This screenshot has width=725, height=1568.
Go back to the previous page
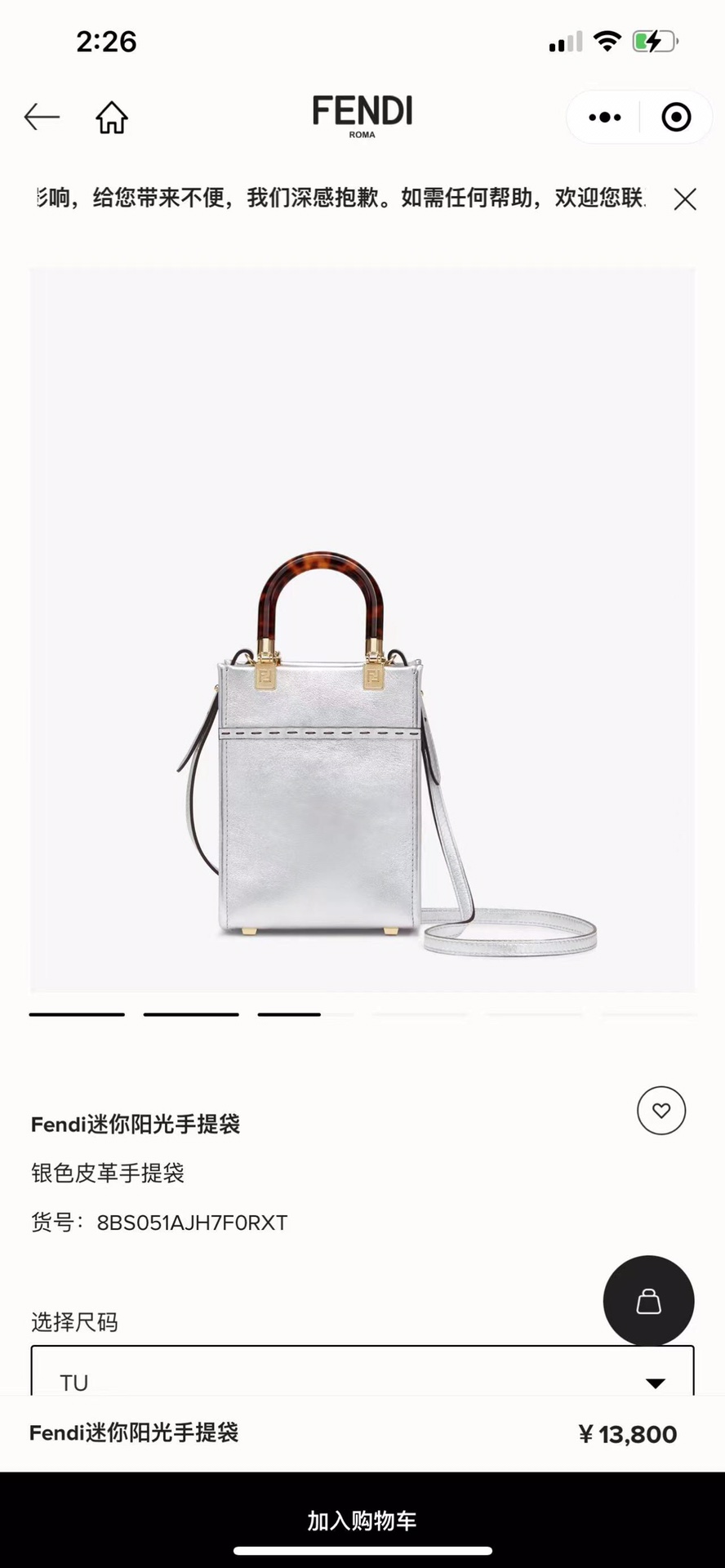42,118
